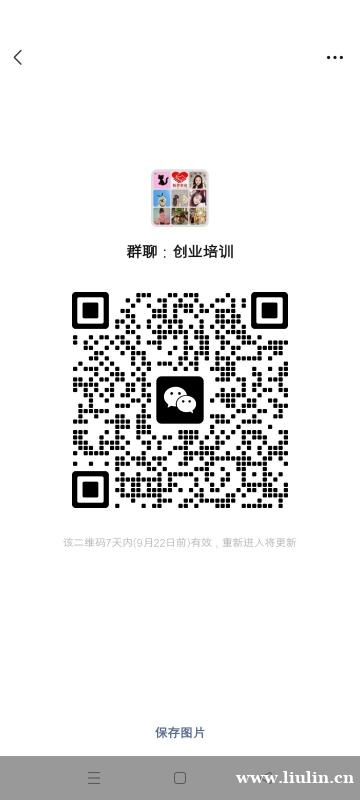
Task: Go back using the top-left arrow
Action: click(18, 58)
